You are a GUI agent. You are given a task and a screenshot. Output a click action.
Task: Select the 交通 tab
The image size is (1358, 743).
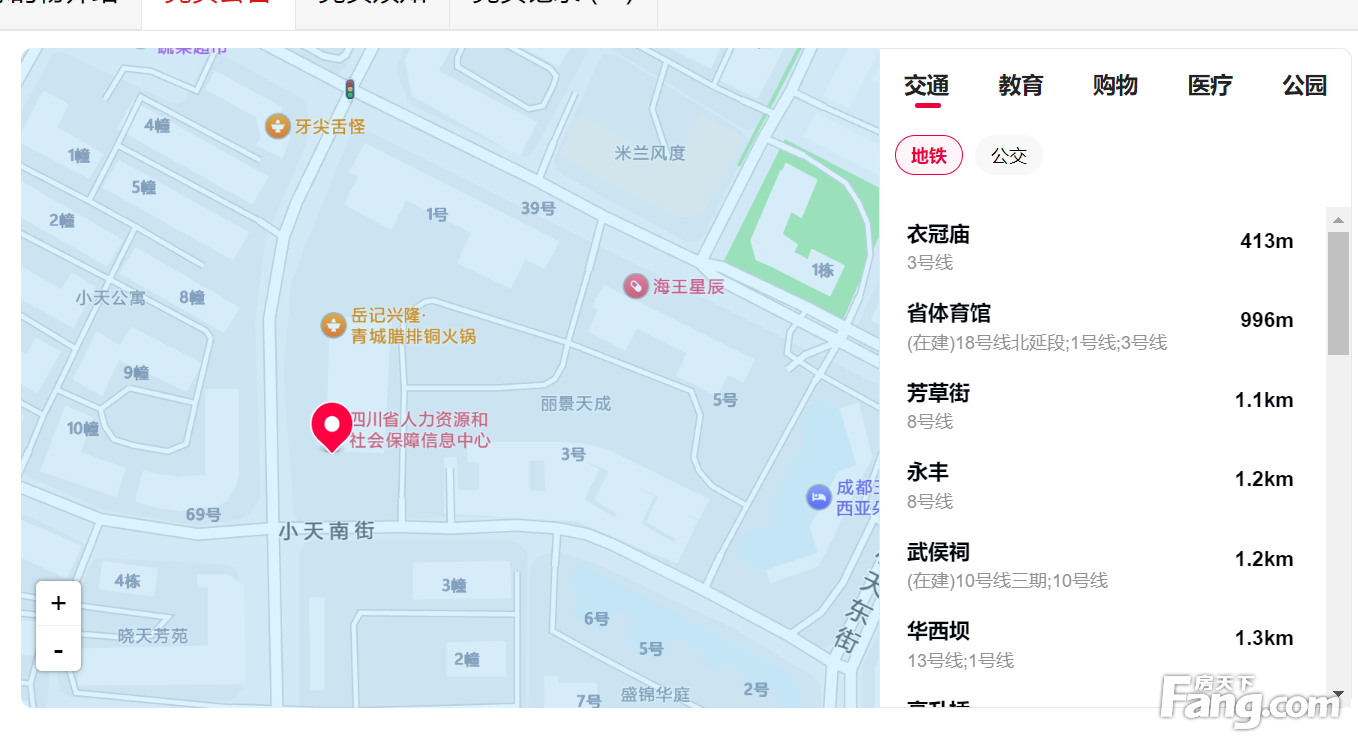point(926,86)
